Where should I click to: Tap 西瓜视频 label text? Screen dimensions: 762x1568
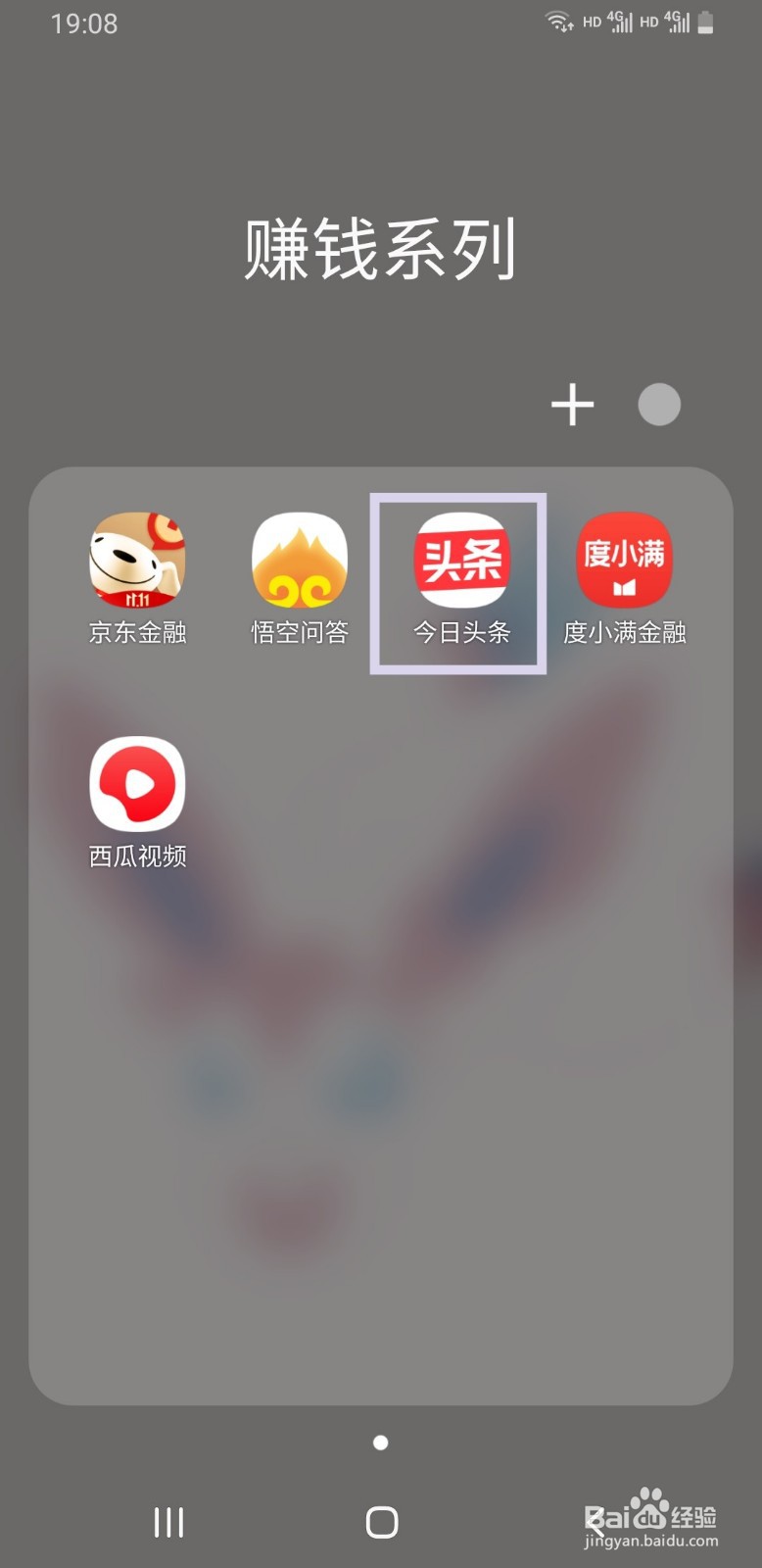[137, 855]
